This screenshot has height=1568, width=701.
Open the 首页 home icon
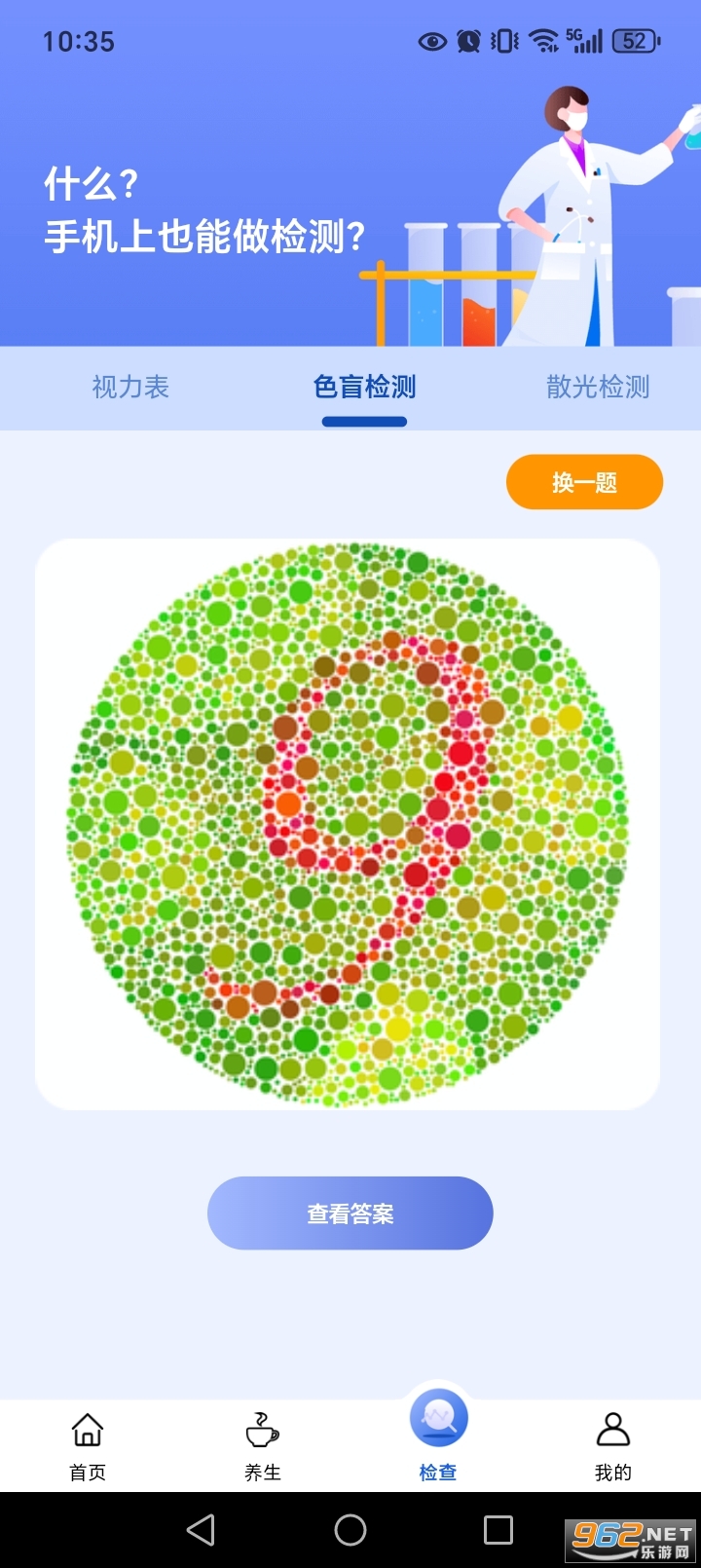tap(87, 1432)
